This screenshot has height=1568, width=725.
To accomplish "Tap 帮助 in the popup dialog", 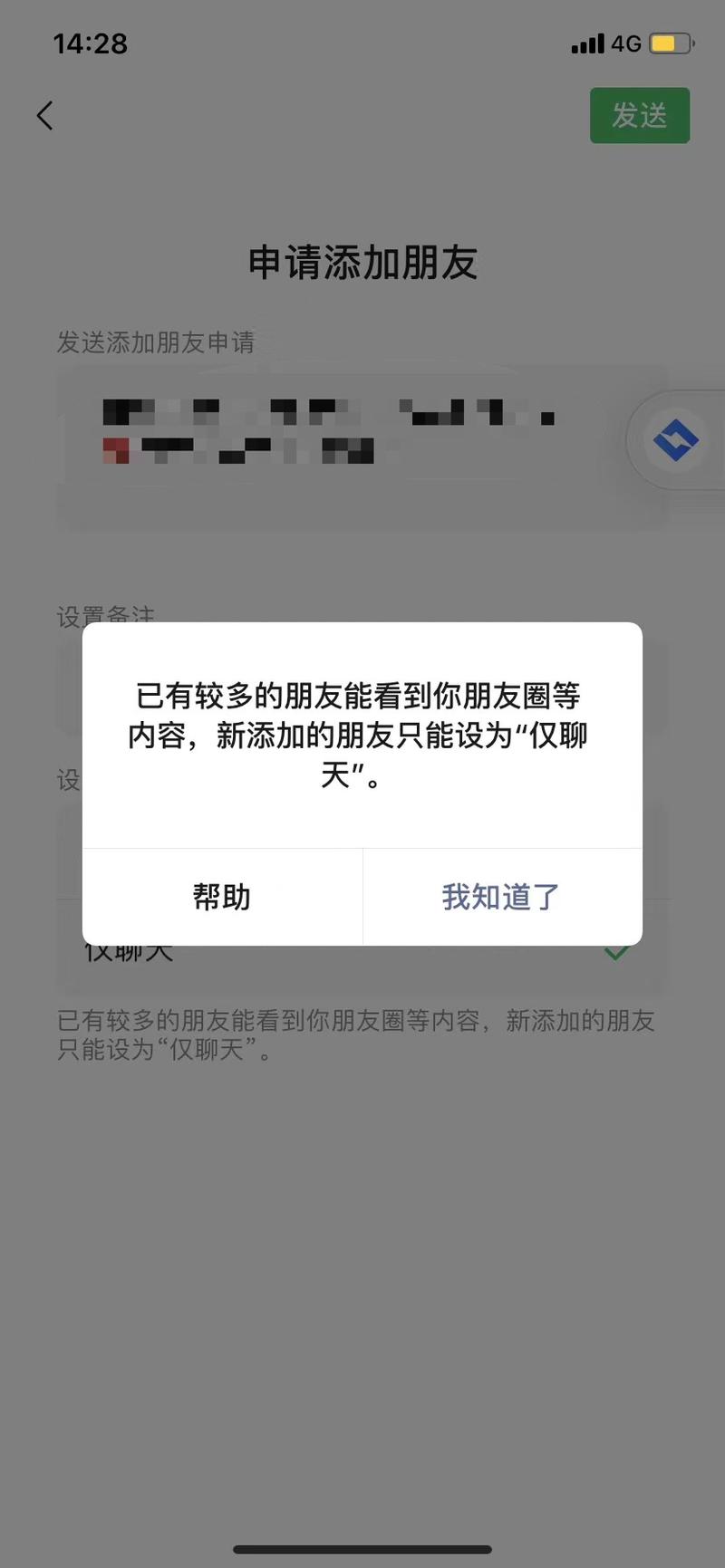I will (x=221, y=896).
